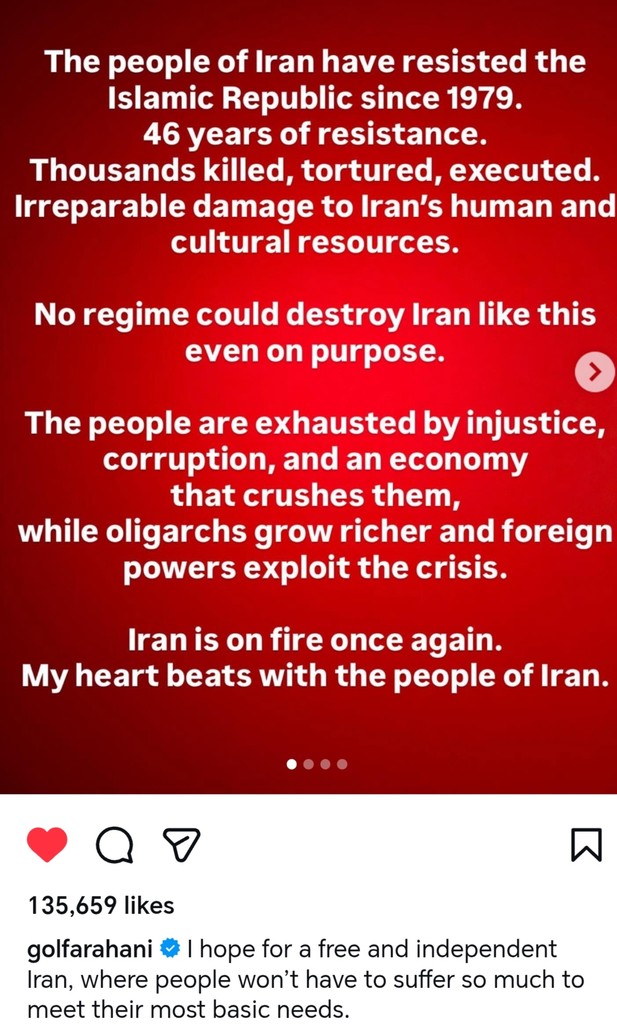View the 135,659 likes list

click(101, 906)
